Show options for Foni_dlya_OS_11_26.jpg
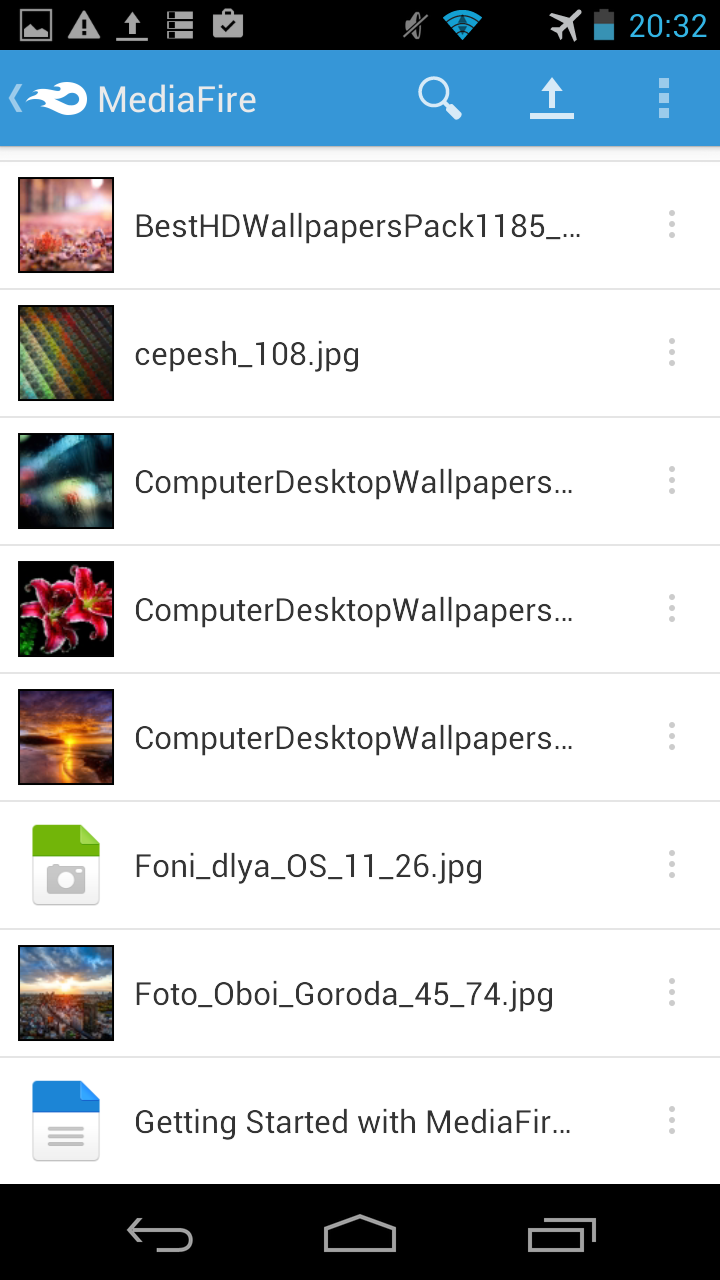 click(x=672, y=865)
